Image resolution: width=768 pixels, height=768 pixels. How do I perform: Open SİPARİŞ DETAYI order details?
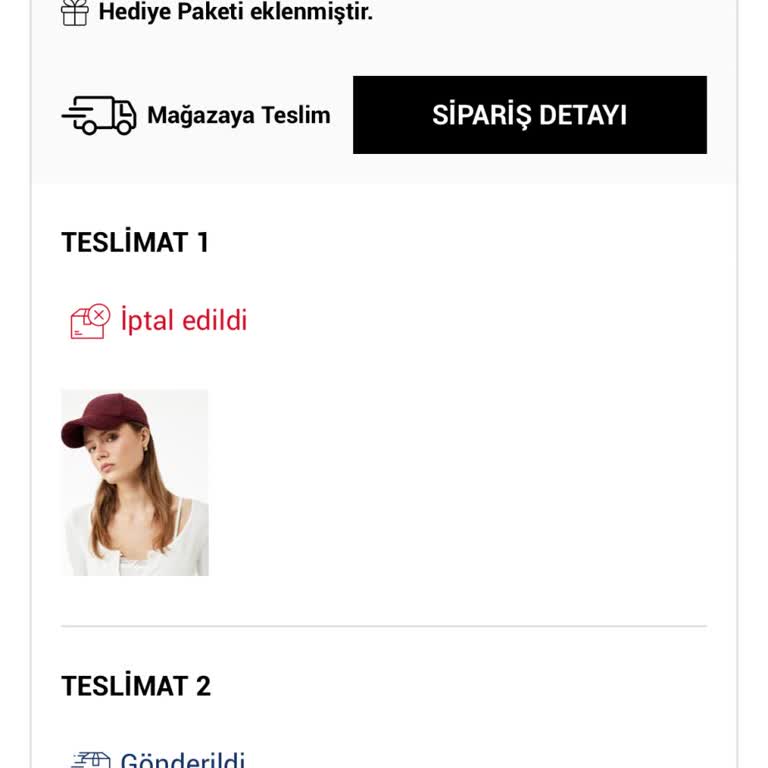[529, 115]
